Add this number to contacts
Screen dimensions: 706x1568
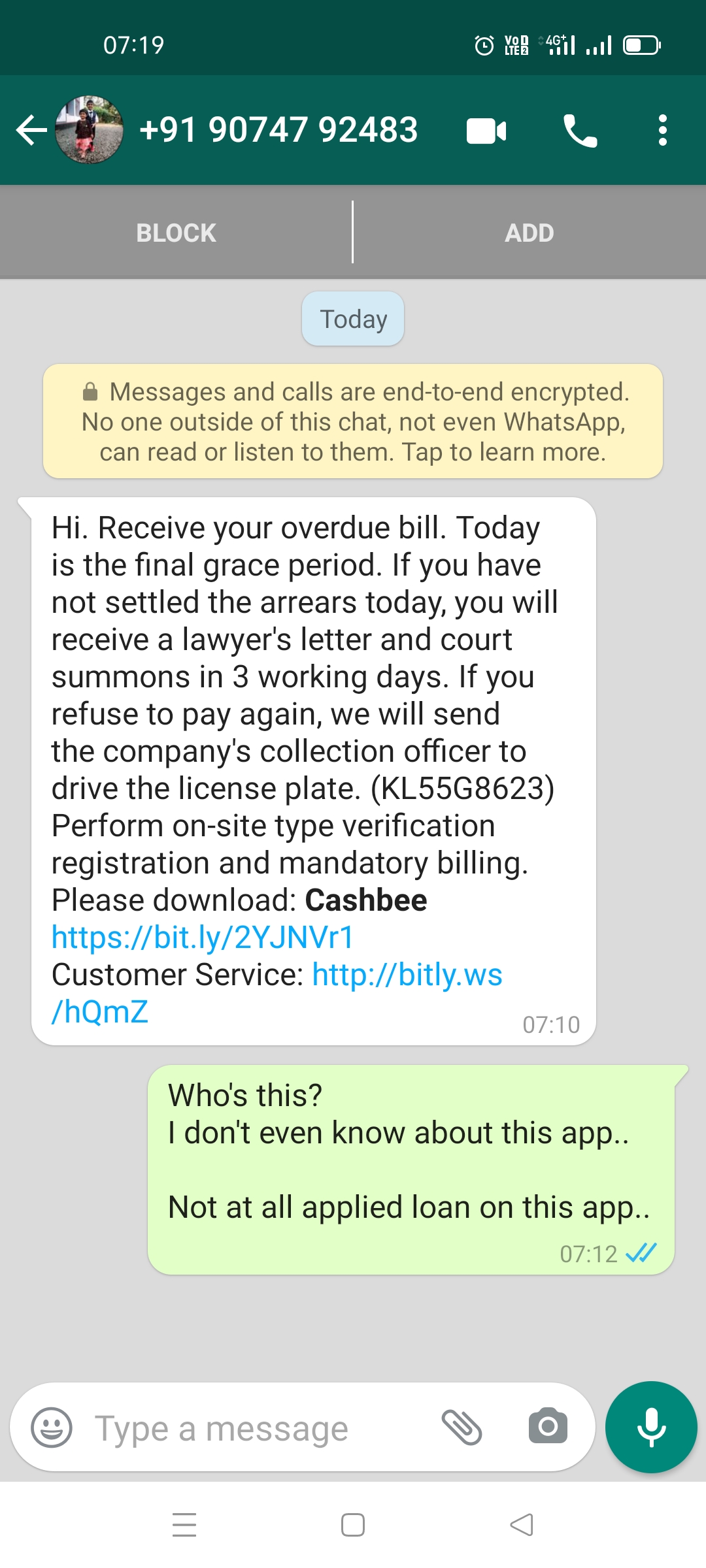(x=529, y=233)
